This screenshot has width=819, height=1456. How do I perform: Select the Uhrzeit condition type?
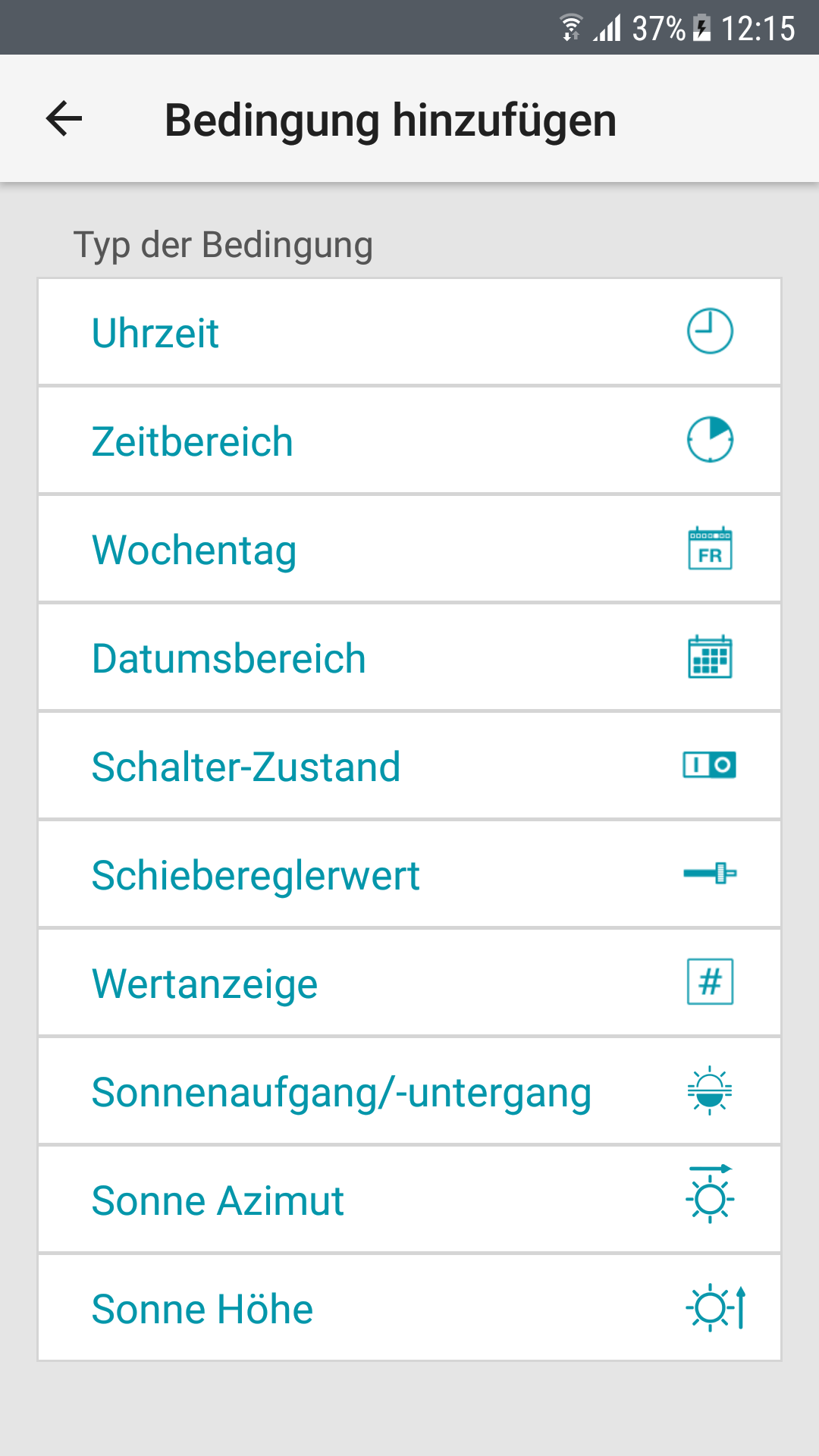point(409,332)
